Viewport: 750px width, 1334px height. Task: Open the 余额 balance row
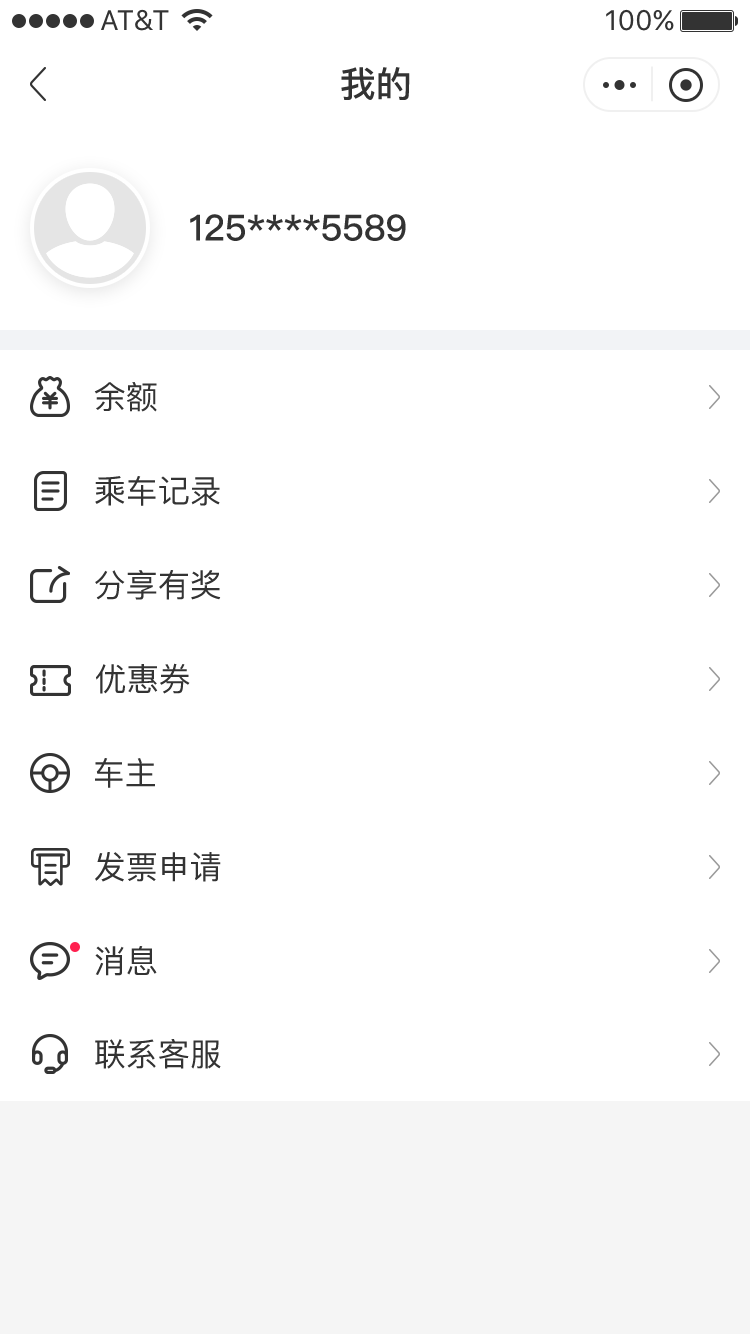pos(375,398)
